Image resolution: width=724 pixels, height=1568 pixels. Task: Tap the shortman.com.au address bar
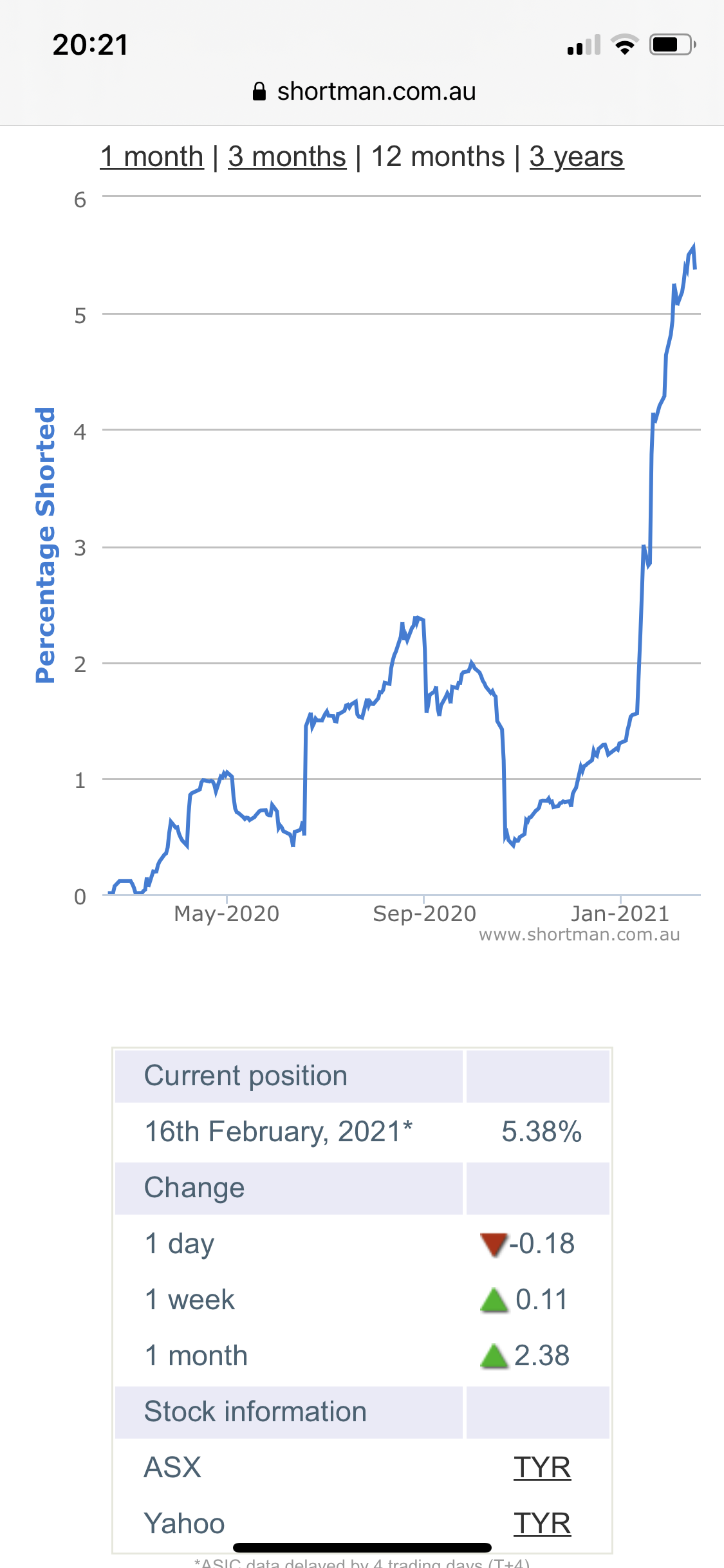tap(364, 91)
